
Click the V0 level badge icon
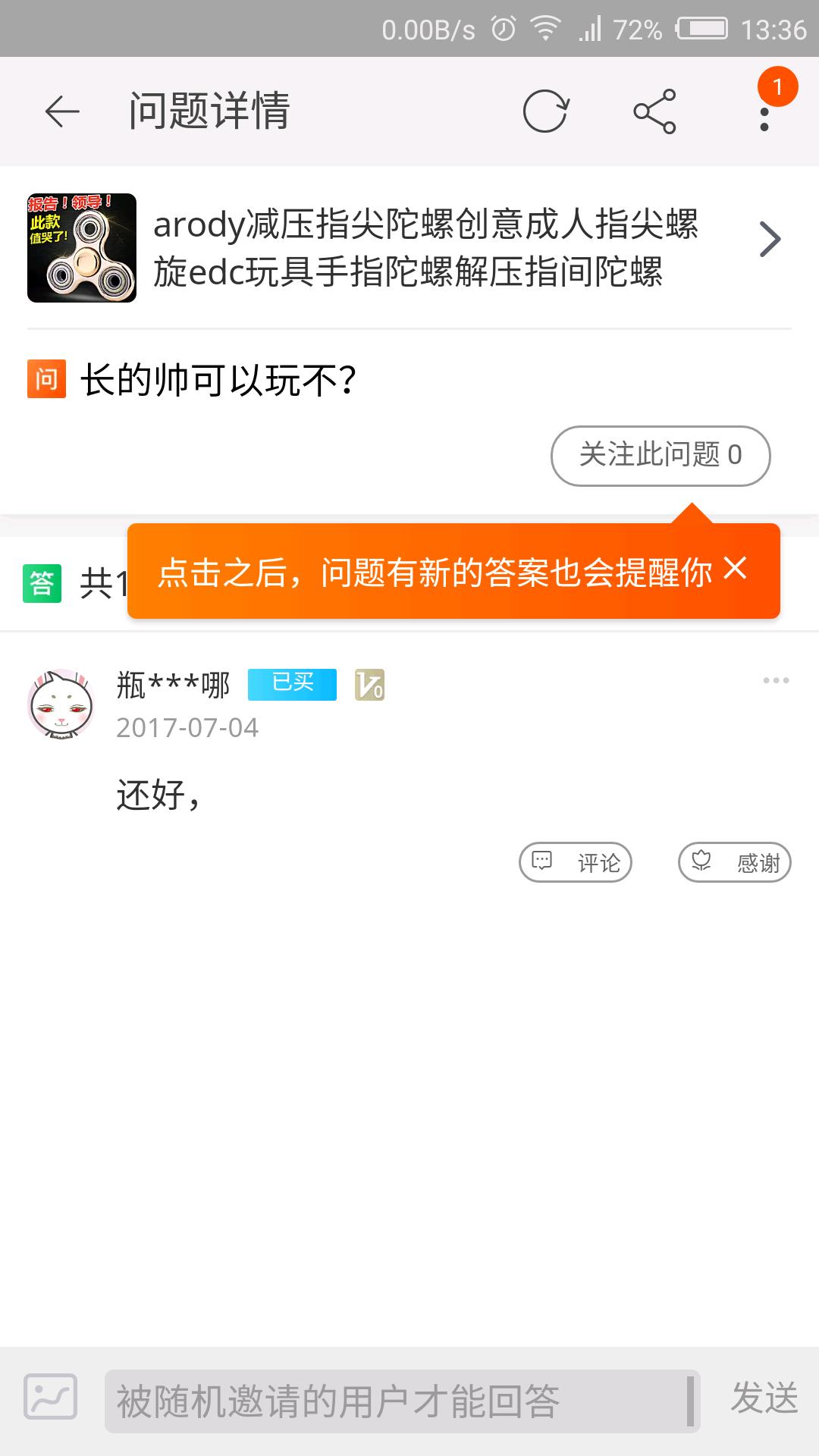371,685
